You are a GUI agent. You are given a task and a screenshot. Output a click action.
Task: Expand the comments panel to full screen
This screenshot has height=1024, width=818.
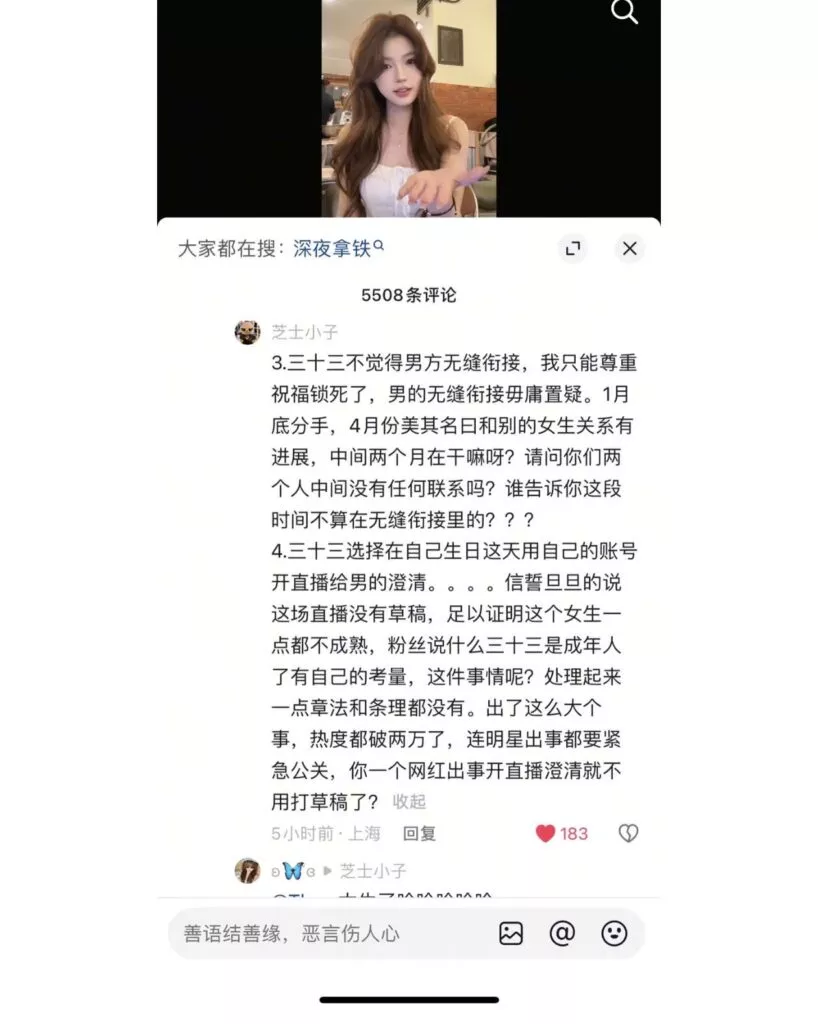click(x=573, y=249)
